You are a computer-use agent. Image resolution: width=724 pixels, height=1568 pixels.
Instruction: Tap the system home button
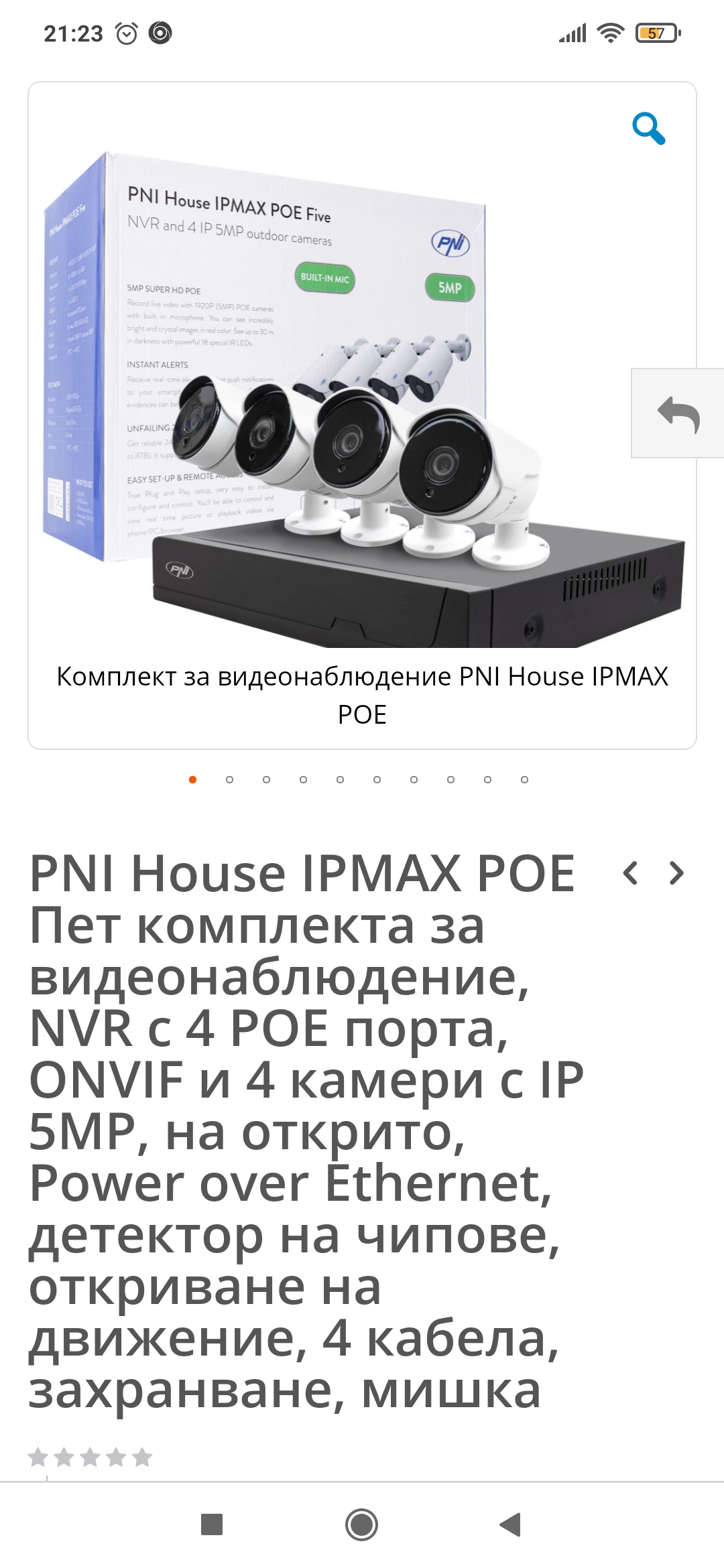361,1524
